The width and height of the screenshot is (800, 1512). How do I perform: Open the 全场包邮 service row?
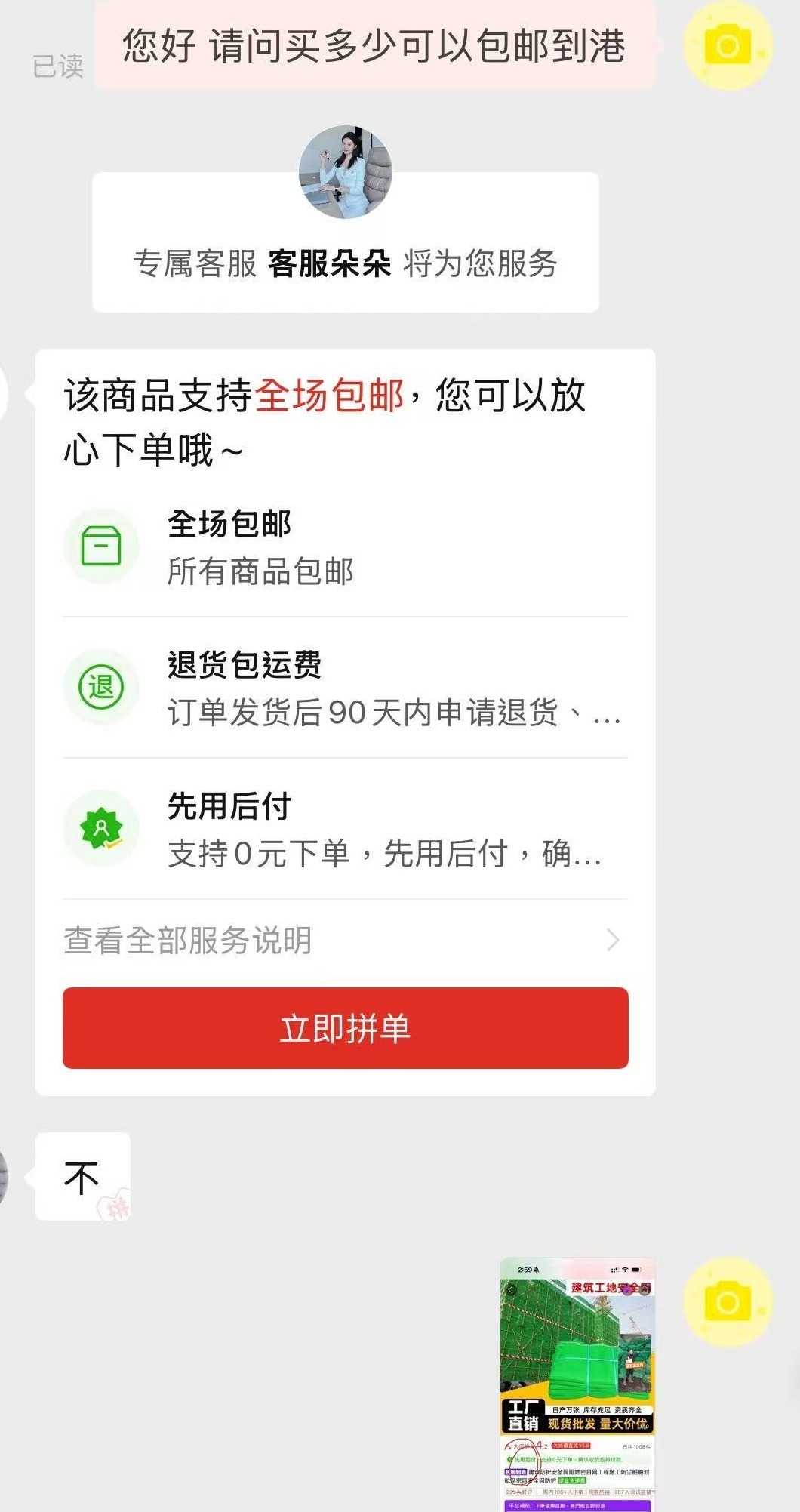coord(343,547)
